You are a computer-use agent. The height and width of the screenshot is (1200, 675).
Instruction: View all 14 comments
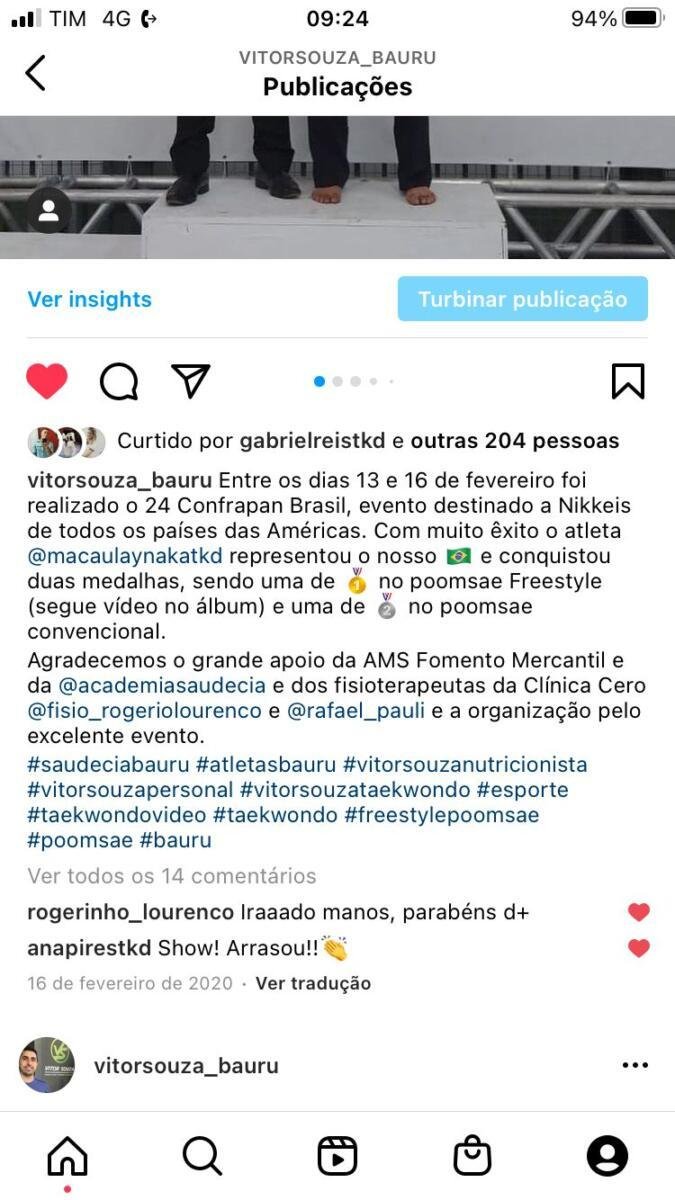[x=172, y=876]
